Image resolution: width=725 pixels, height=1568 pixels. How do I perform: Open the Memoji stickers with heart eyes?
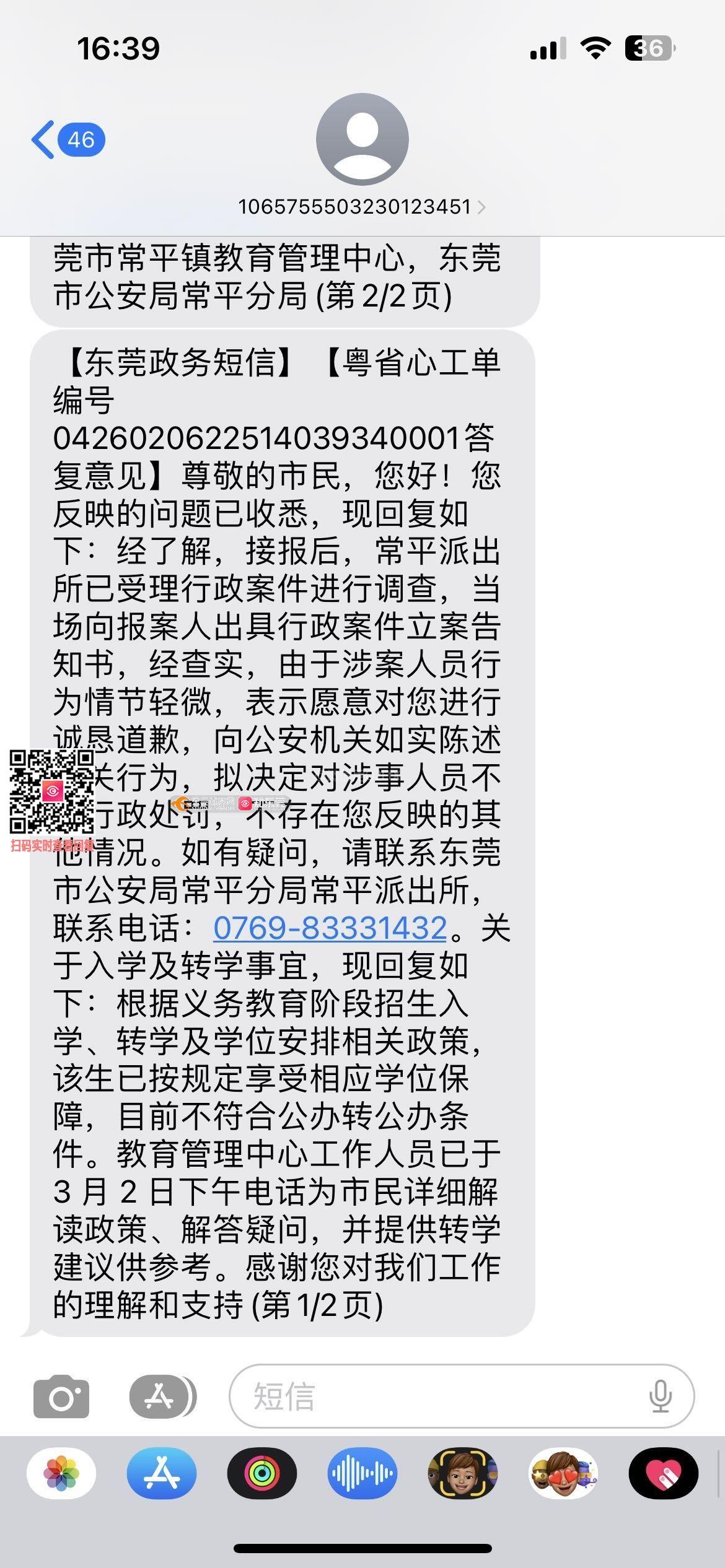tap(563, 1473)
